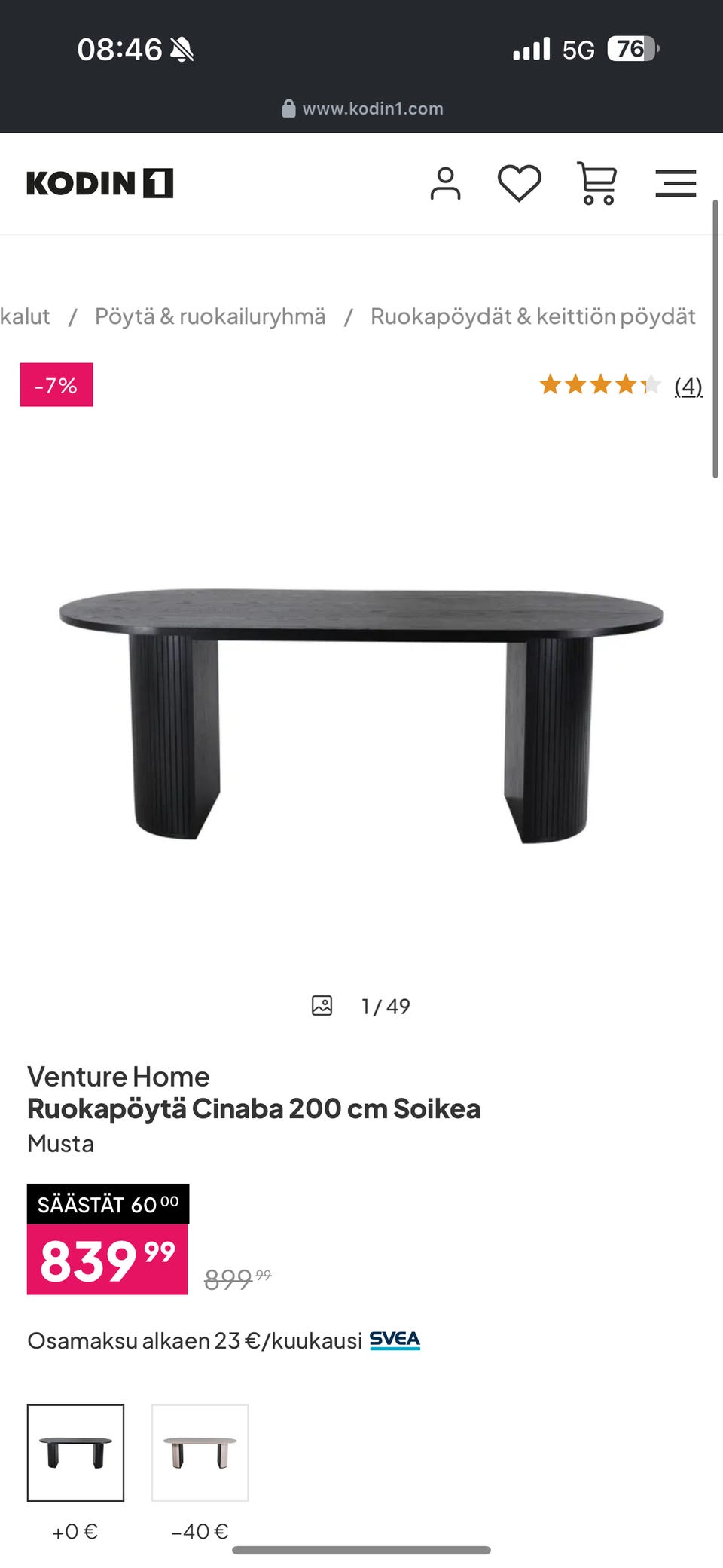723x1568 pixels.
Task: Open Pöytä & ruokailuryhmä breadcrumb
Action: tap(210, 316)
